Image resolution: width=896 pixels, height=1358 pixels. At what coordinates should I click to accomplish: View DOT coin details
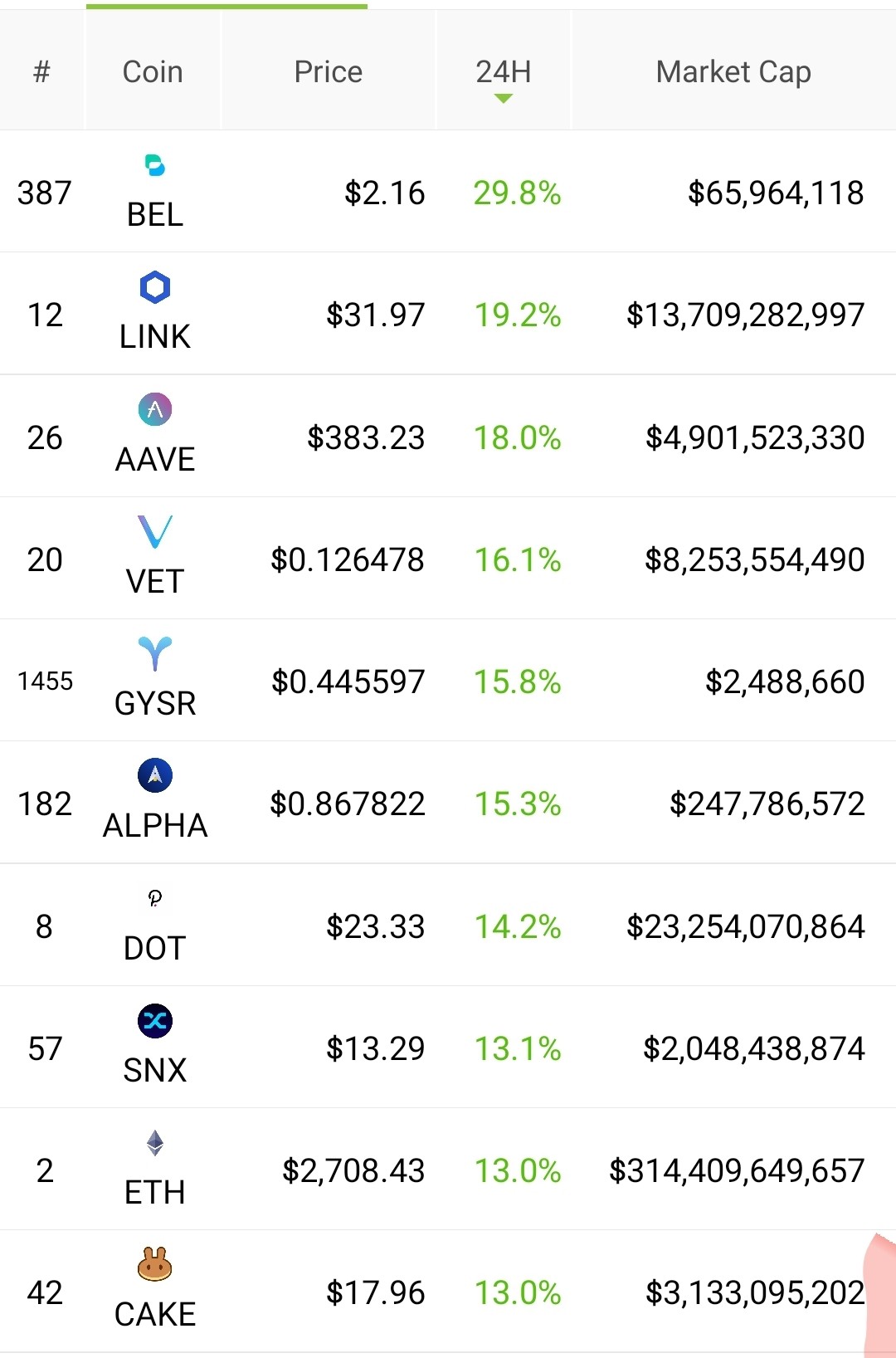(x=448, y=925)
